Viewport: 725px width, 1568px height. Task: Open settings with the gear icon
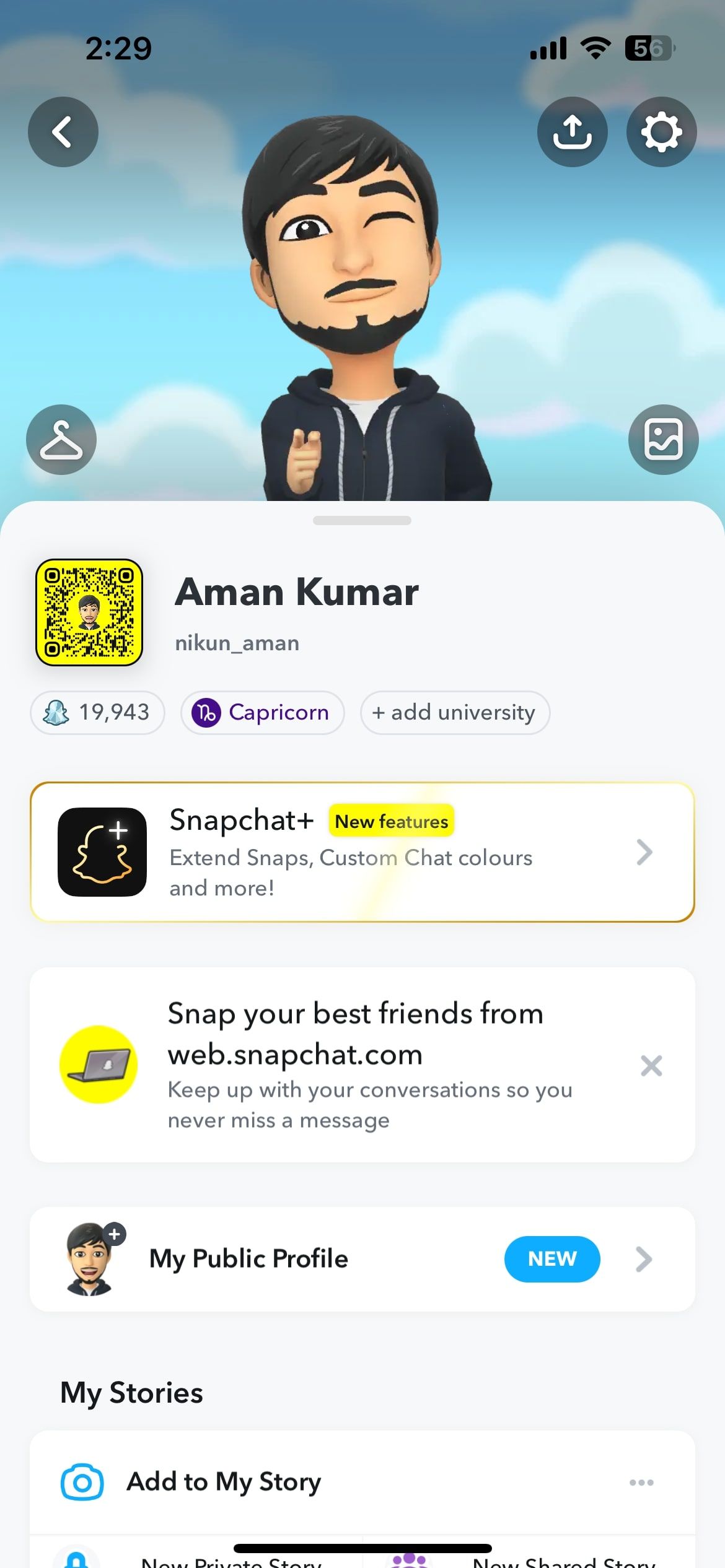tap(661, 132)
